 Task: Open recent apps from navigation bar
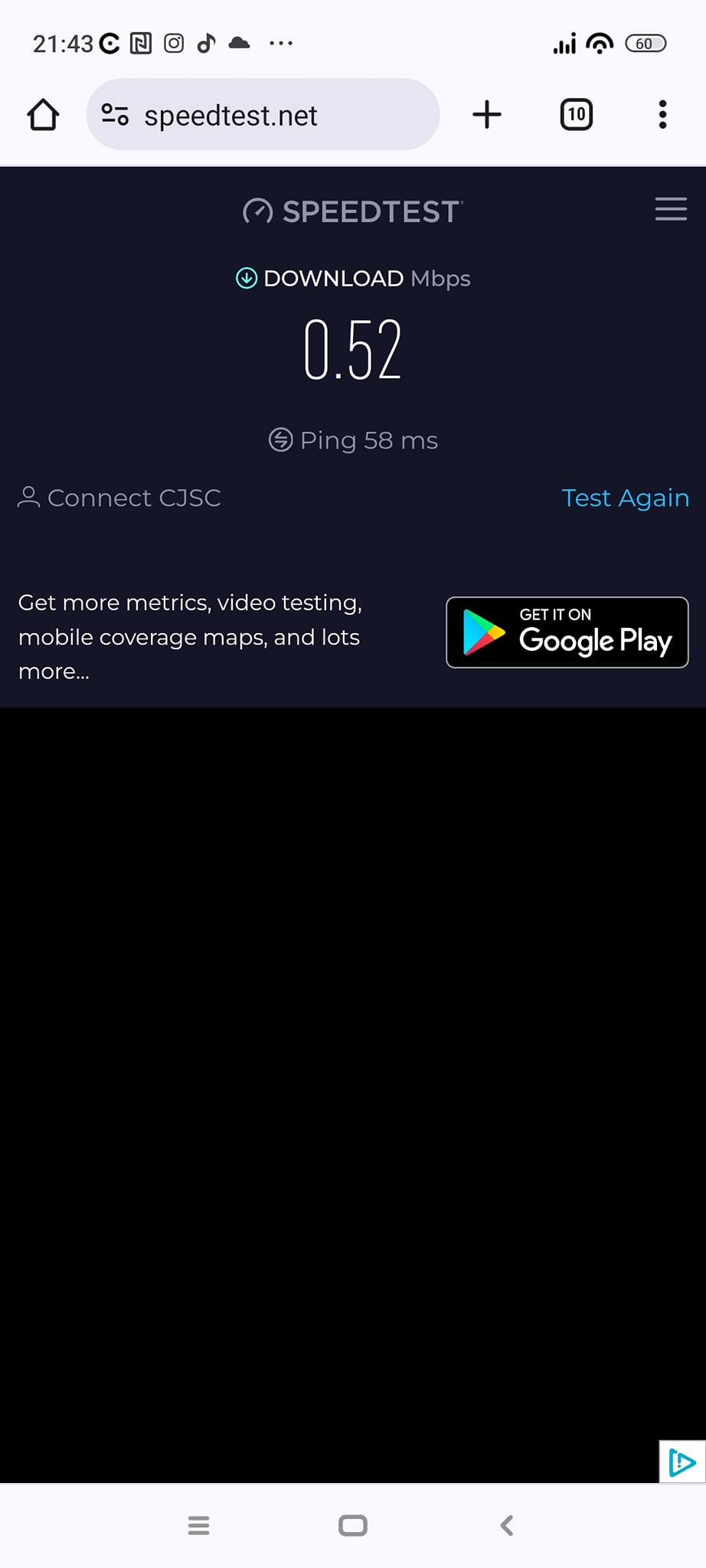pos(199,1526)
